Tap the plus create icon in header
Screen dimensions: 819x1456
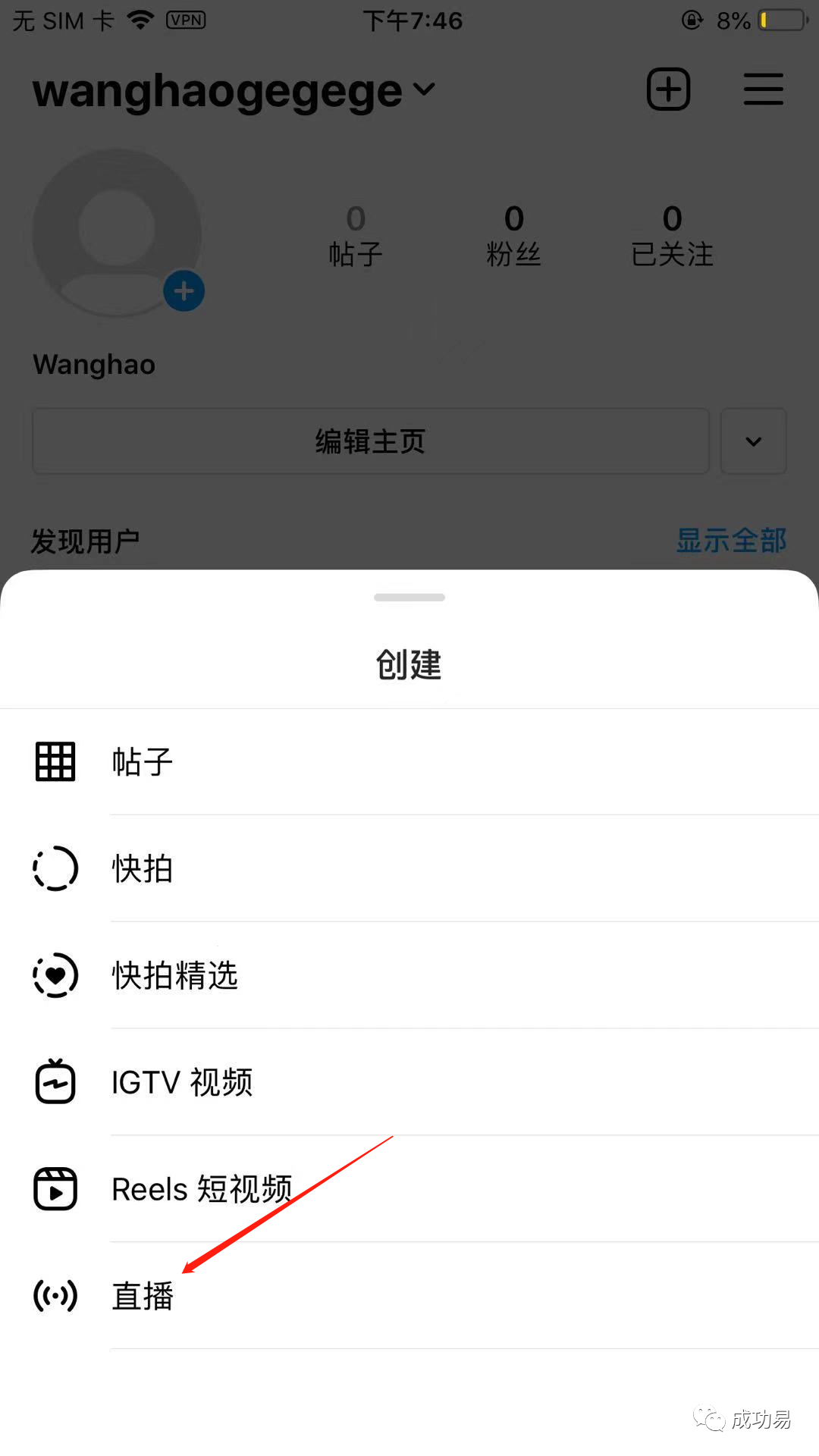(668, 89)
